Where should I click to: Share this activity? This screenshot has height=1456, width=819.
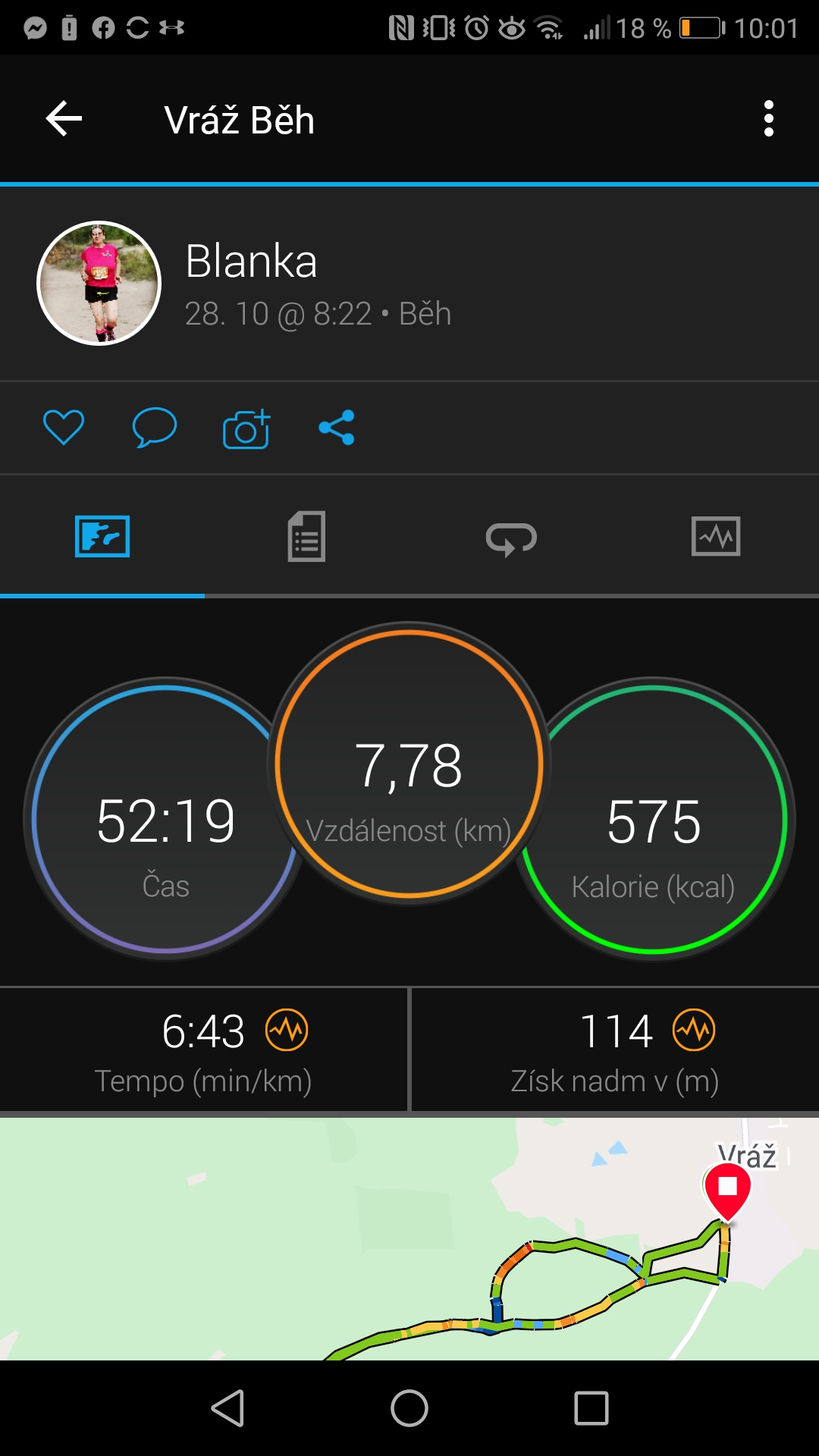(x=337, y=428)
